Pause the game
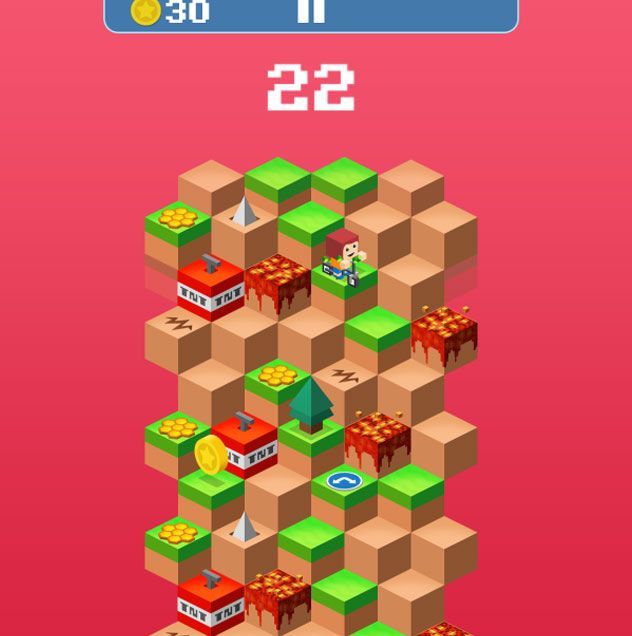 point(311,11)
